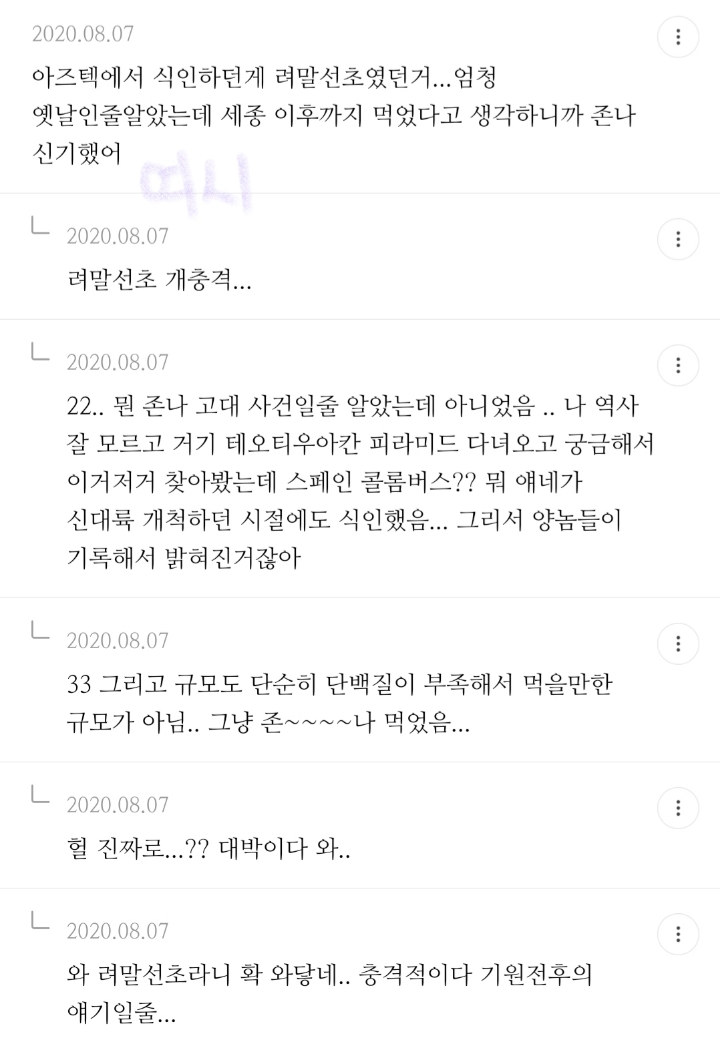Open overflow menu on the '33 그리고 규모도' reply
The height and width of the screenshot is (1044, 720).
[678, 643]
